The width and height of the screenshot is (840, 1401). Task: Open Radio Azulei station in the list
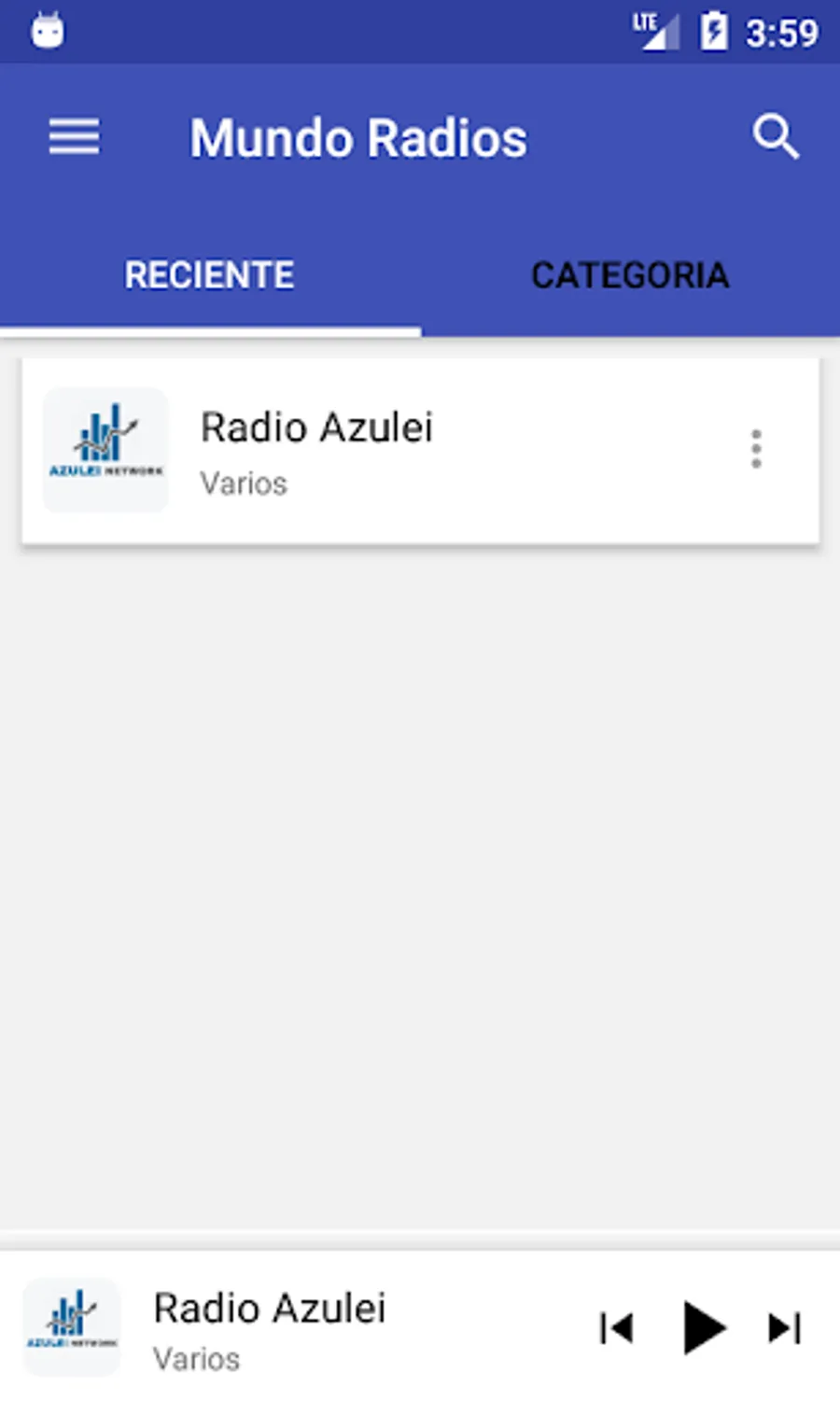tap(373, 451)
